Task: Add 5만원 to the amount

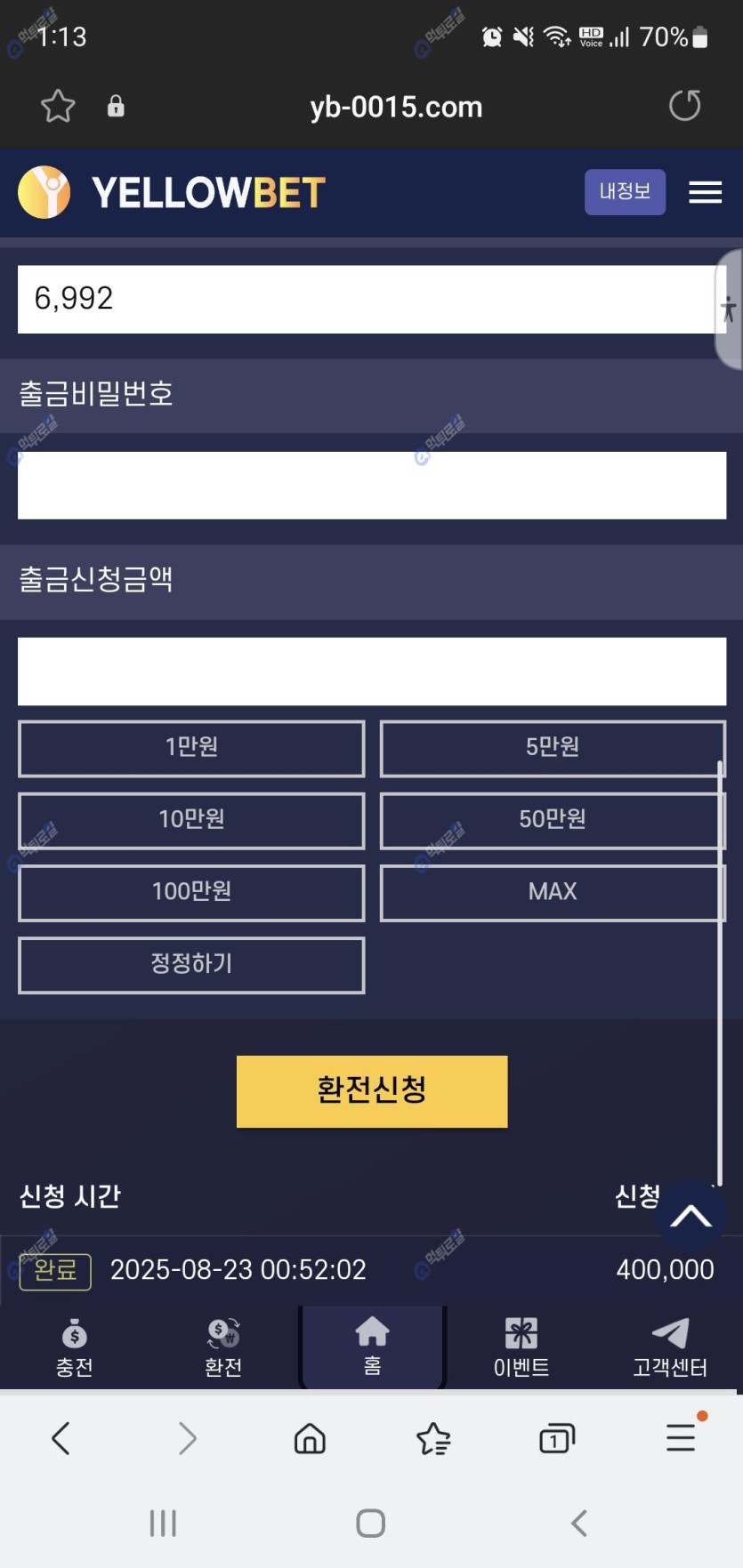Action: click(x=553, y=748)
